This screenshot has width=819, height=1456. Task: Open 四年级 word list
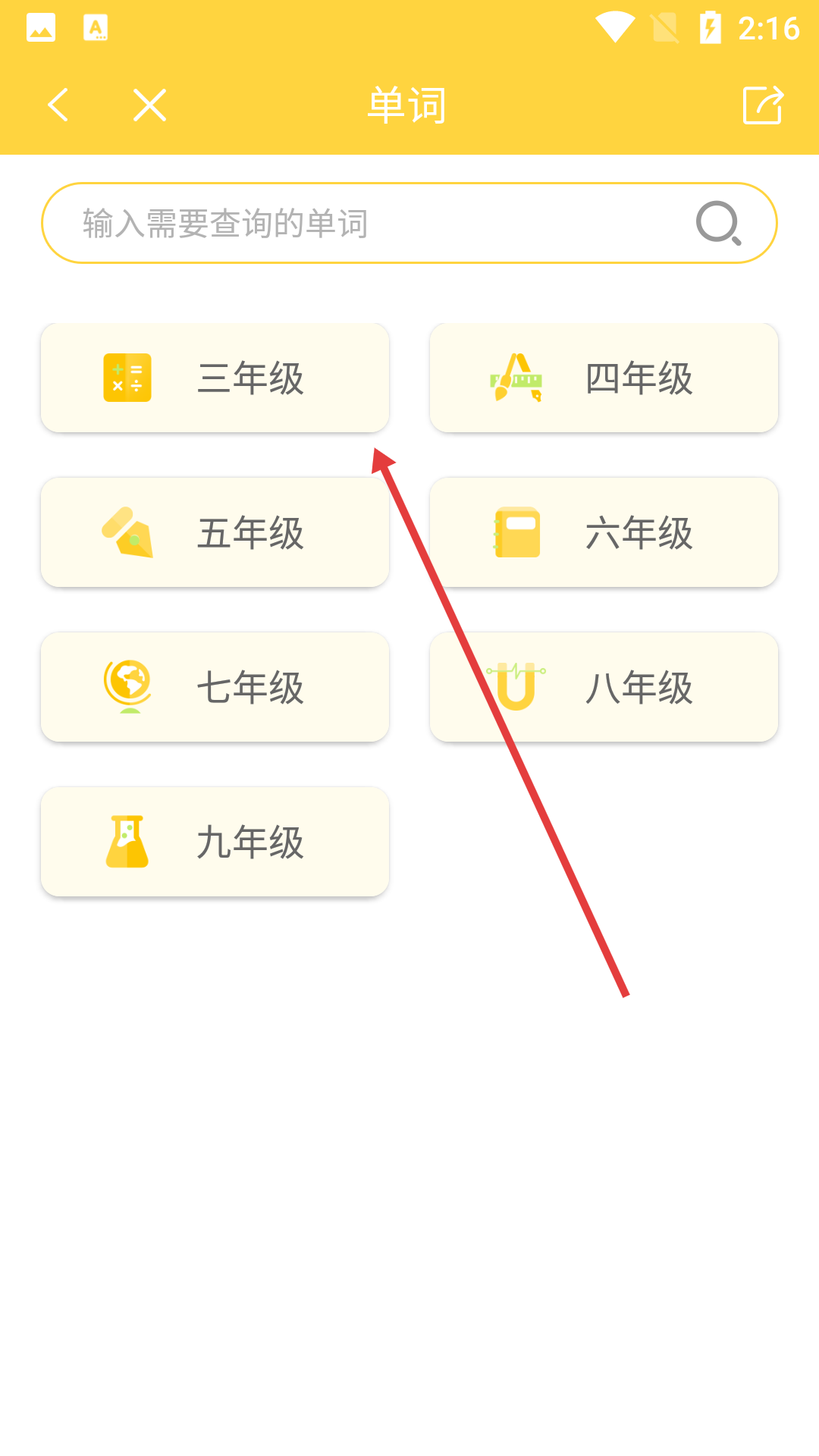[x=604, y=378]
